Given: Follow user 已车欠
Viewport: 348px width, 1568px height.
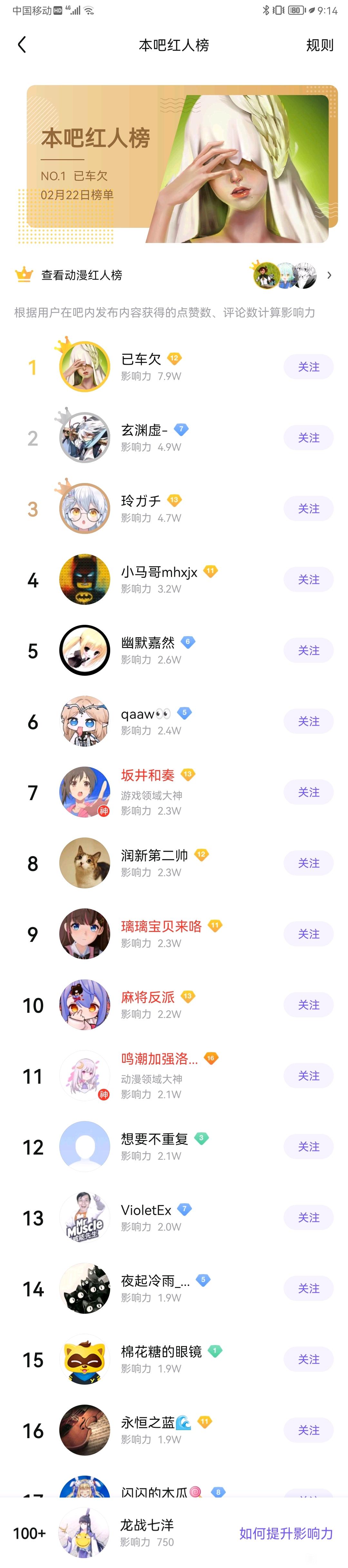Looking at the screenshot, I should point(308,367).
